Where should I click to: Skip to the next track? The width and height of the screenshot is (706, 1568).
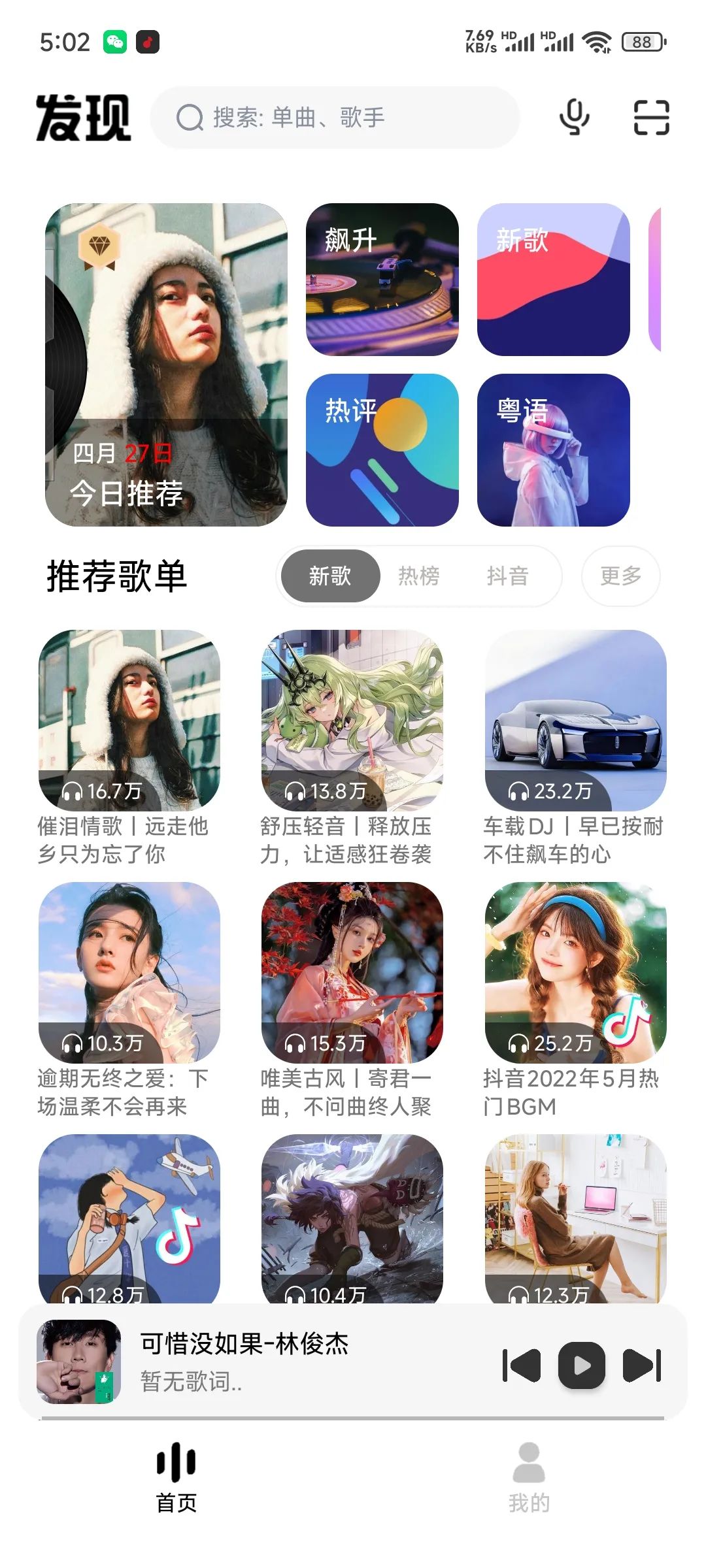click(x=642, y=1365)
